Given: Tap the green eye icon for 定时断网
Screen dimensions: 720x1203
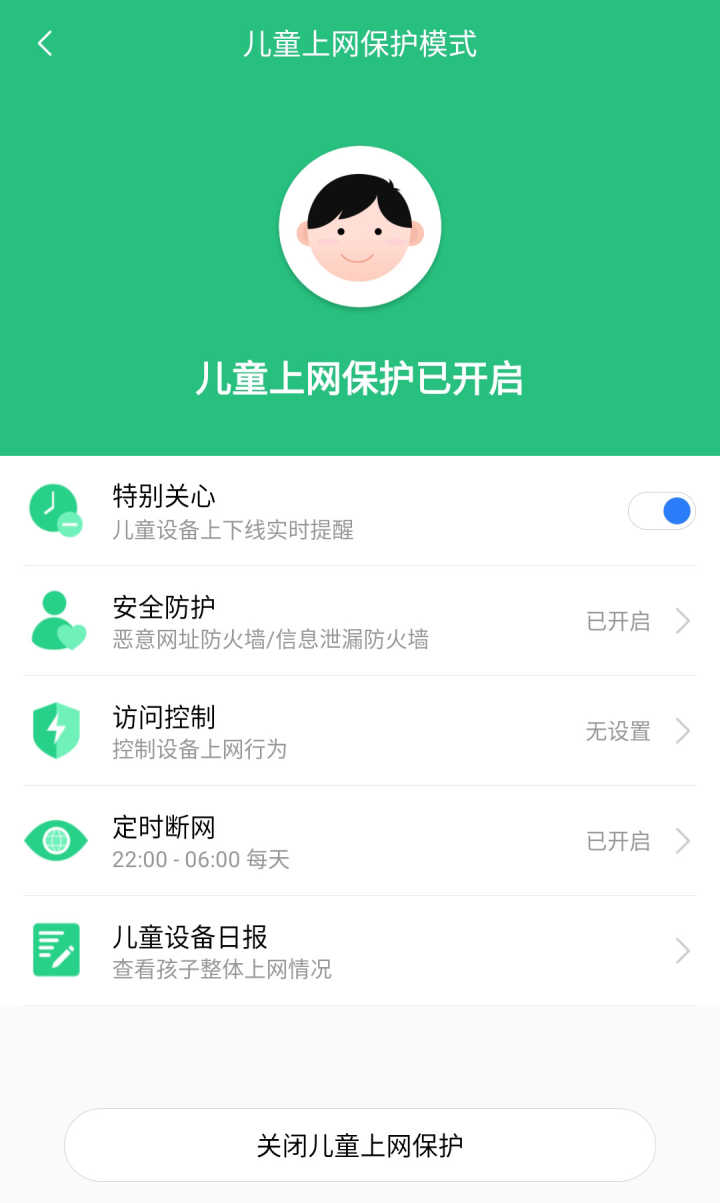Looking at the screenshot, I should tap(56, 841).
